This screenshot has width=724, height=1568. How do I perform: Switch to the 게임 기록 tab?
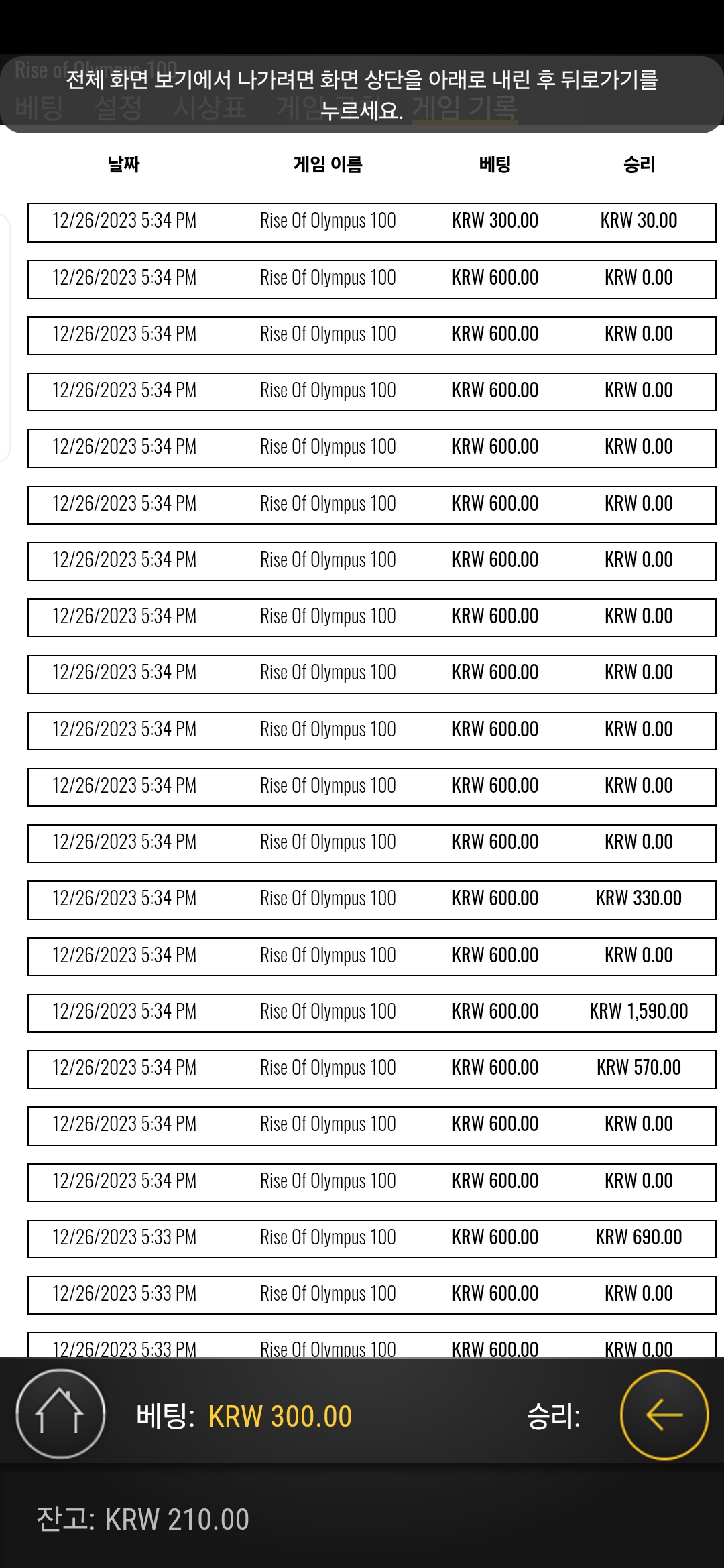pos(464,107)
